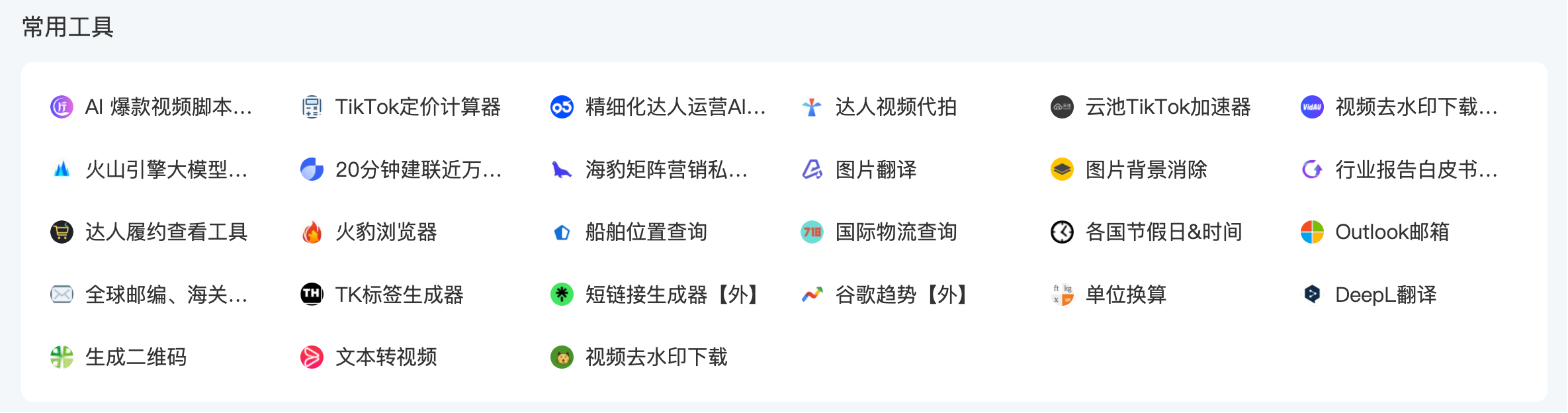Tap 生成二维码 tool

(136, 357)
